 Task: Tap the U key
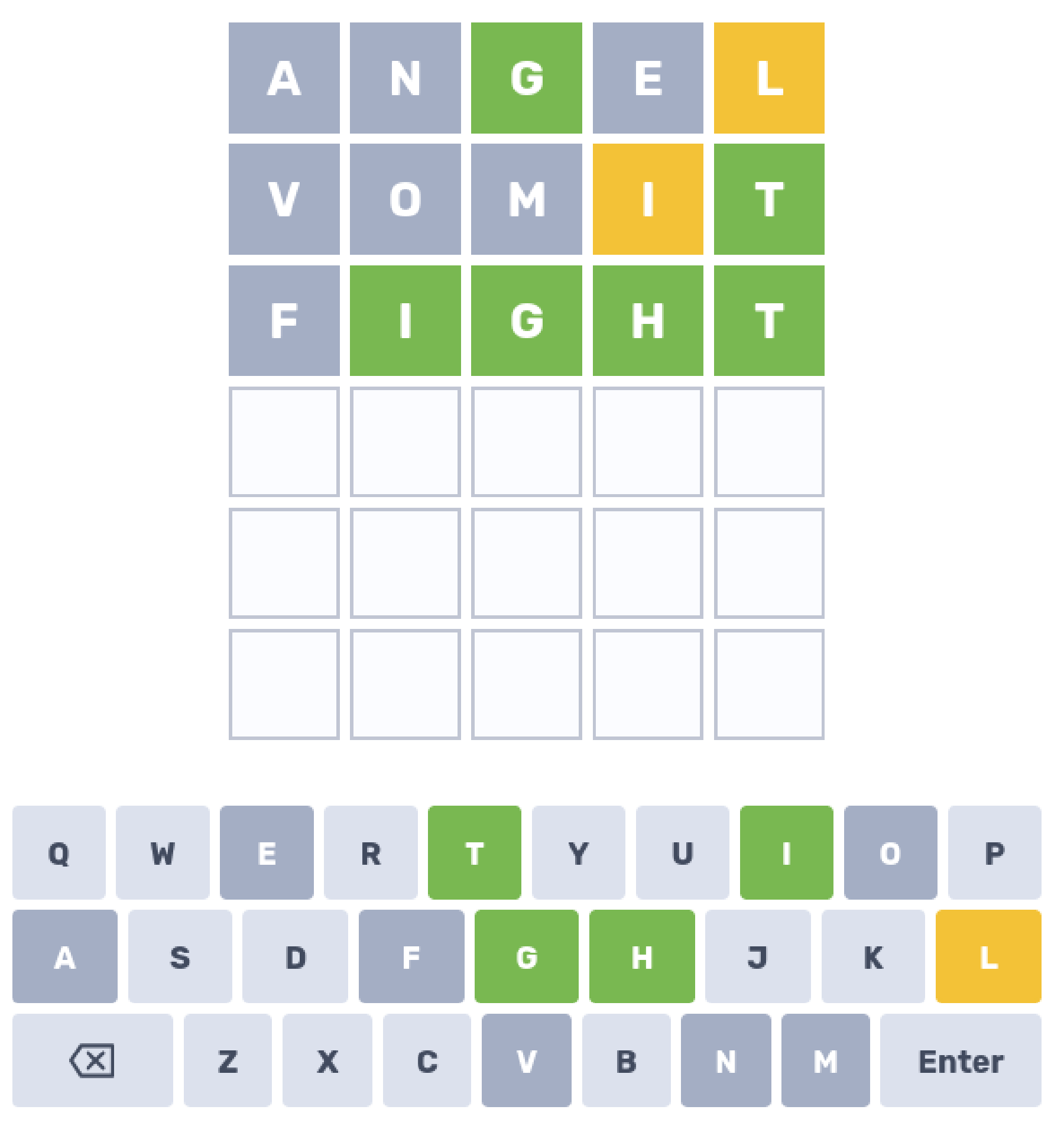click(682, 852)
